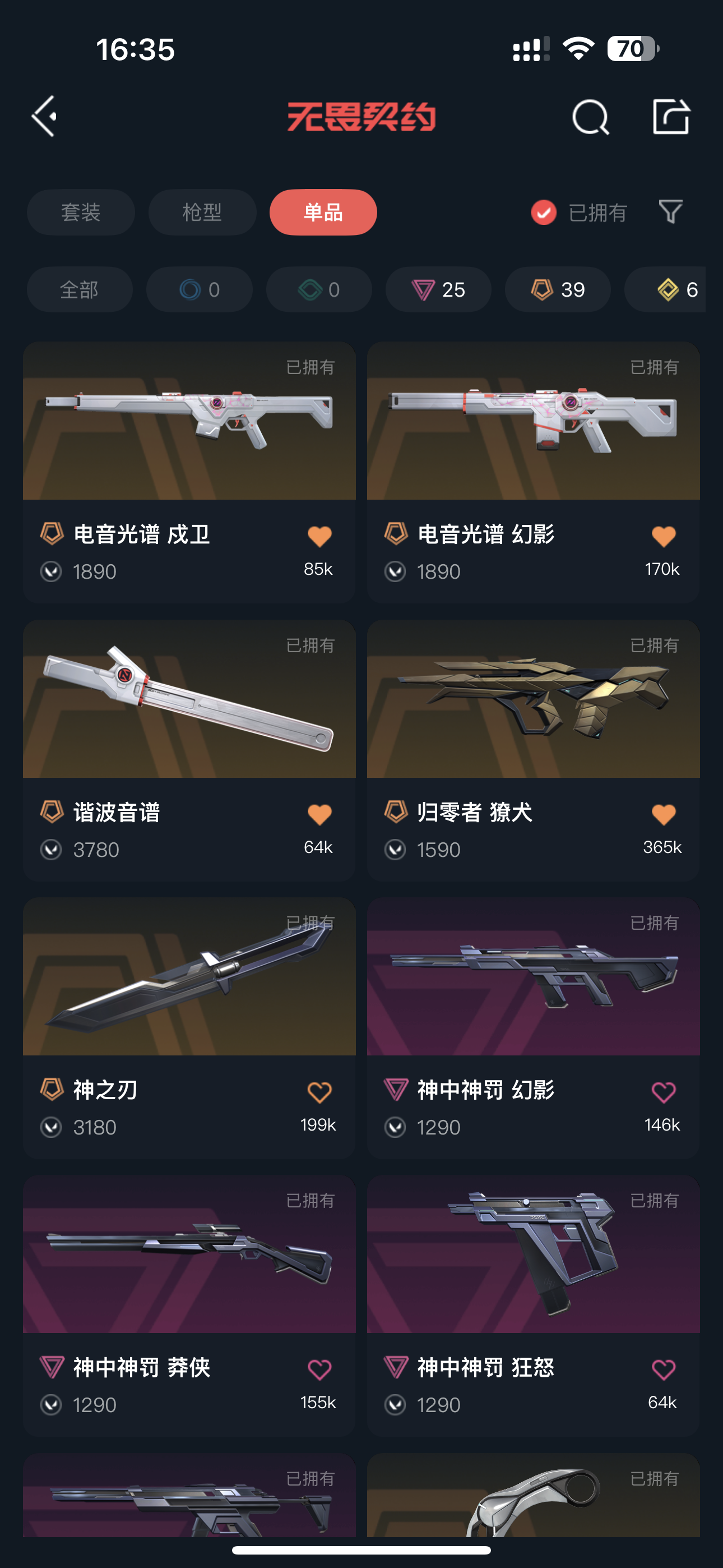Screen dimensions: 723x1568
Task: Open the 神中神罚 狂怒 skin card
Action: (x=533, y=1306)
